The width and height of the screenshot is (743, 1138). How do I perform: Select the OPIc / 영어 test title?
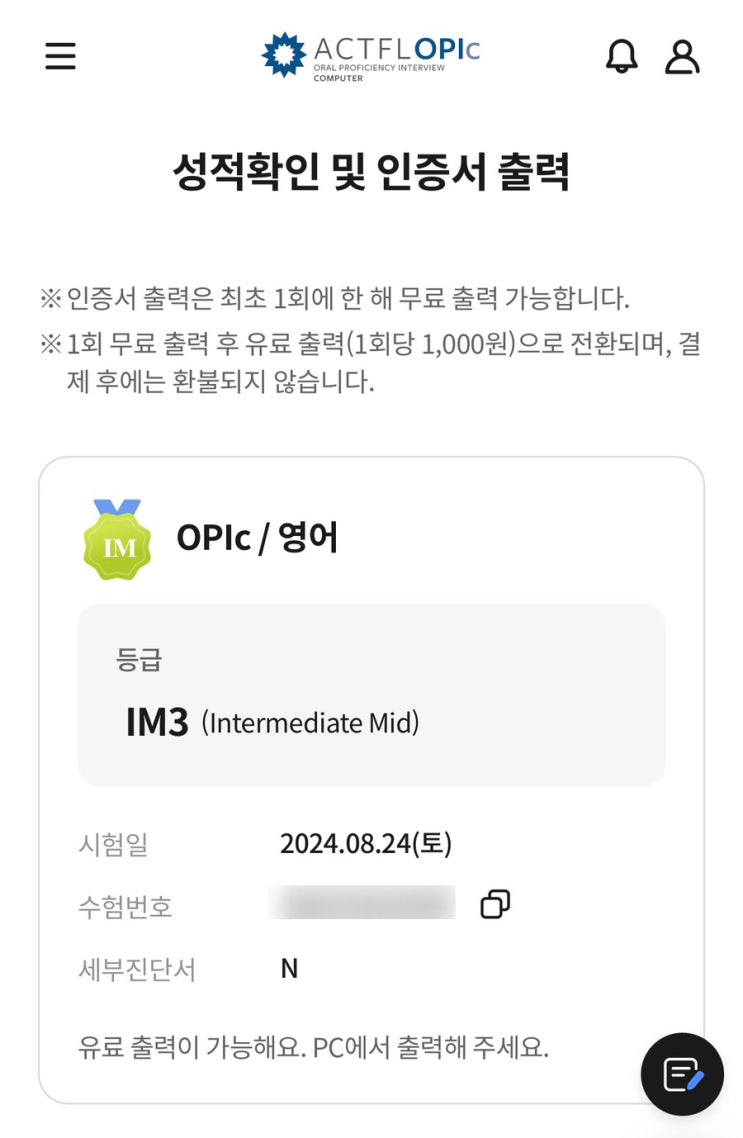coord(257,537)
